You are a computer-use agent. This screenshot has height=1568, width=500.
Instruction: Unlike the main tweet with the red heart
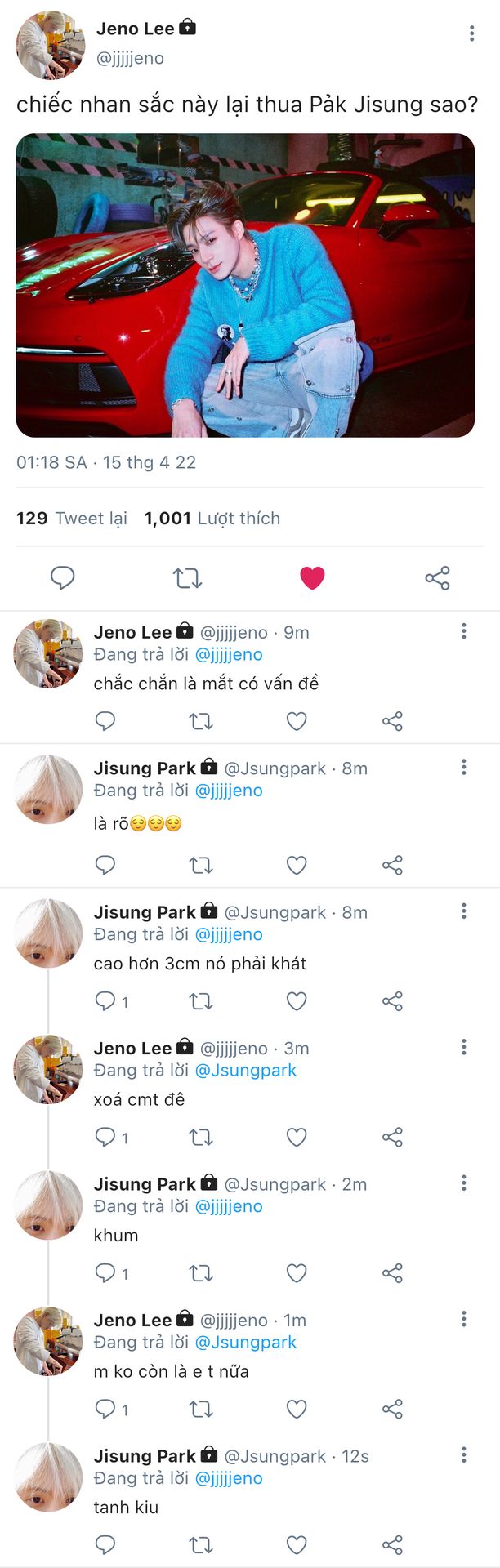(x=312, y=578)
